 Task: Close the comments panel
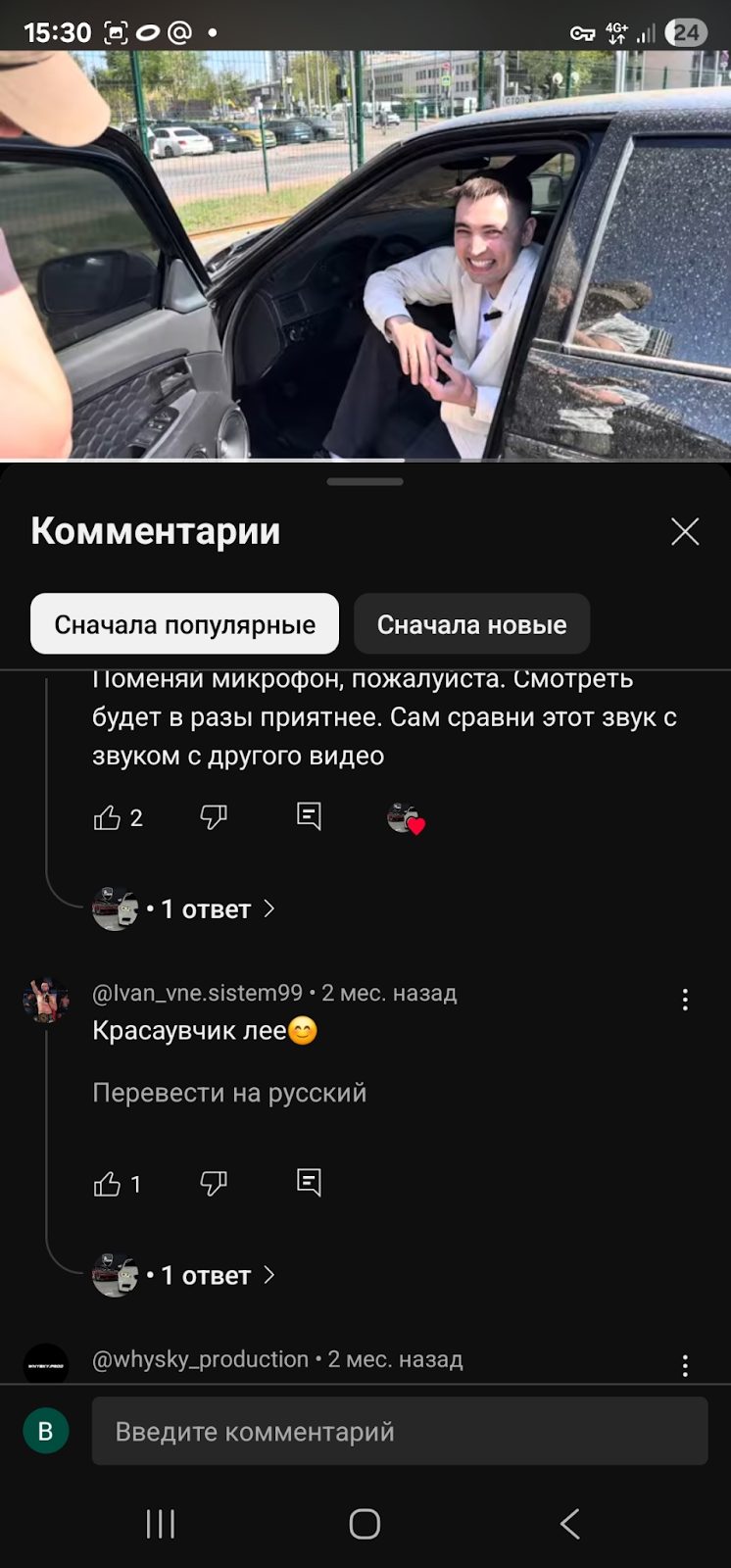(684, 531)
